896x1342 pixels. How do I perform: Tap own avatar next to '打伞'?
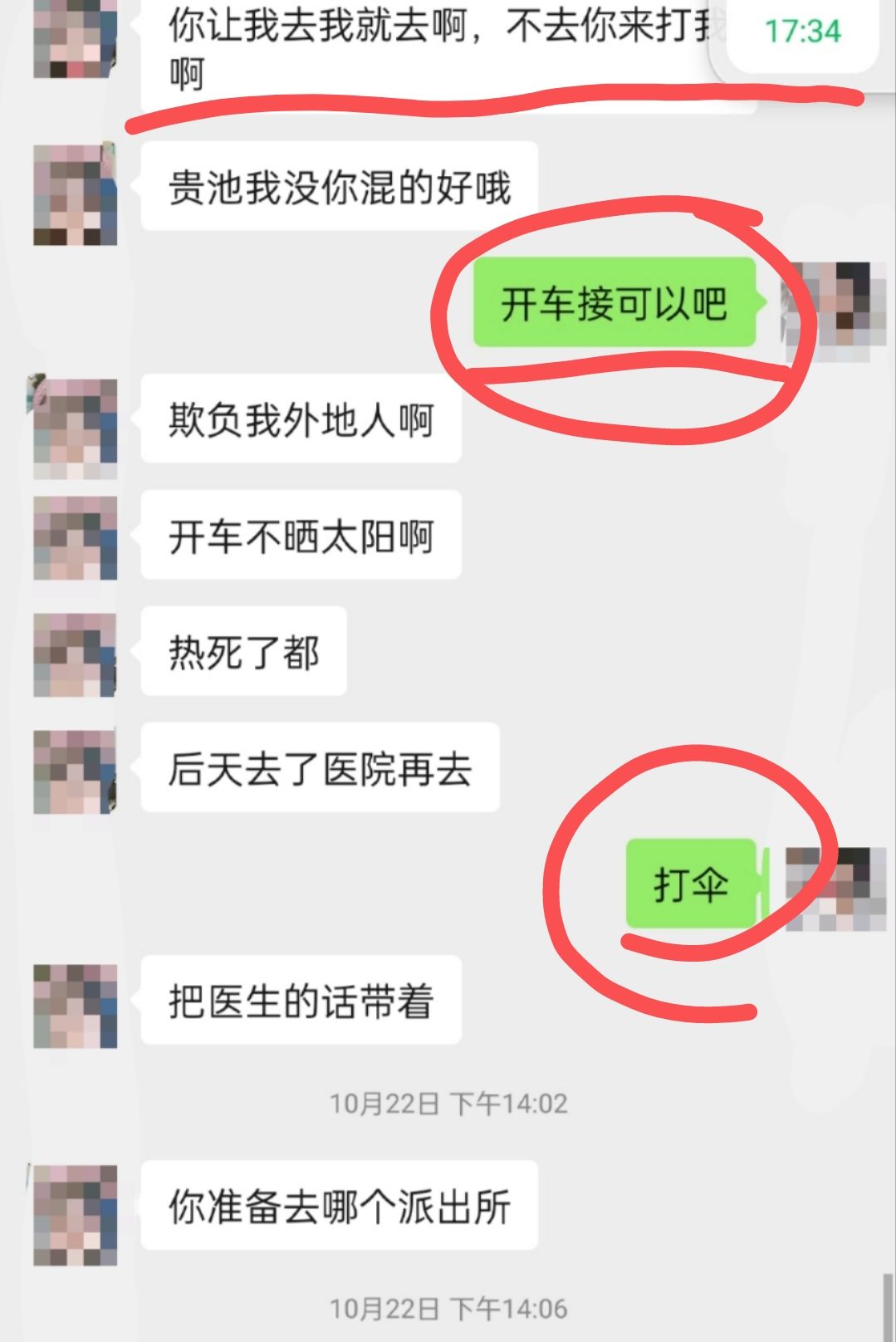[835, 889]
